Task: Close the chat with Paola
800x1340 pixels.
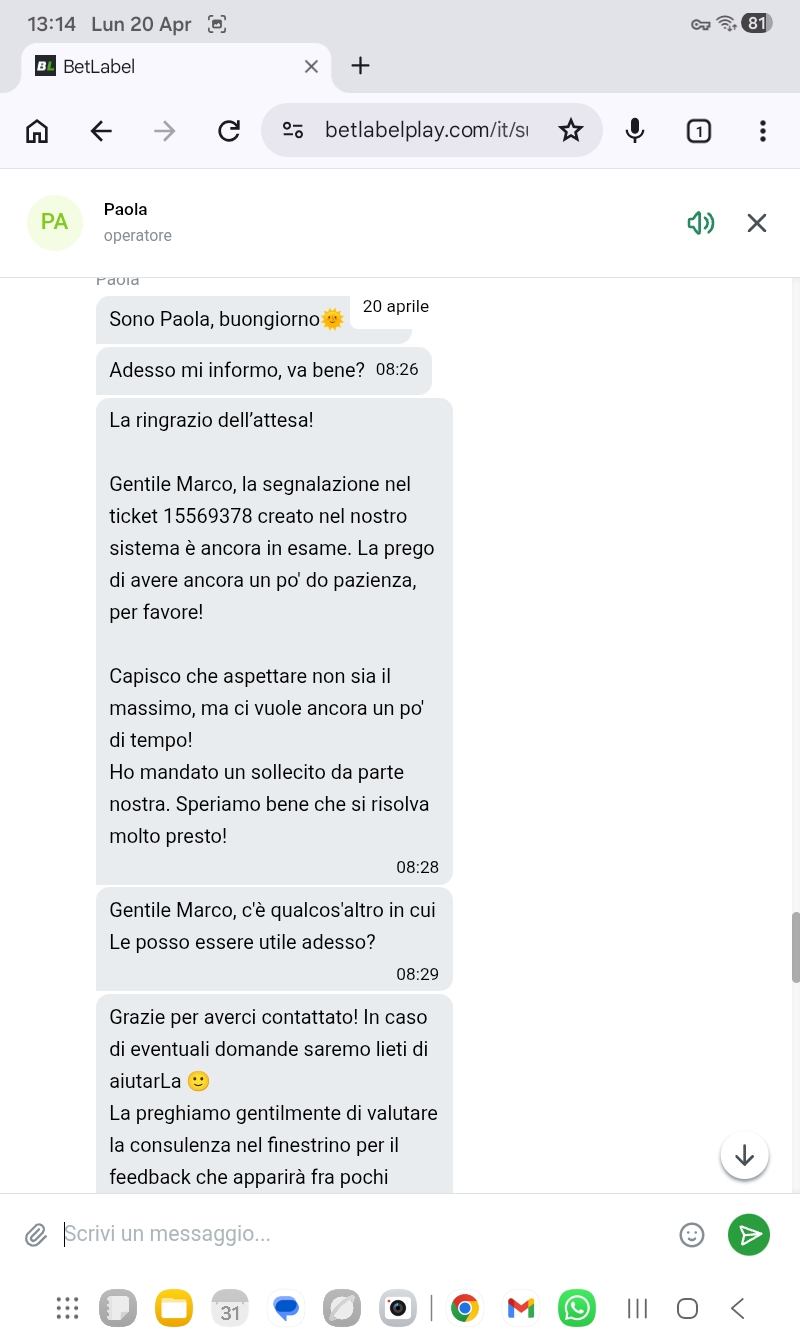Action: tap(757, 223)
